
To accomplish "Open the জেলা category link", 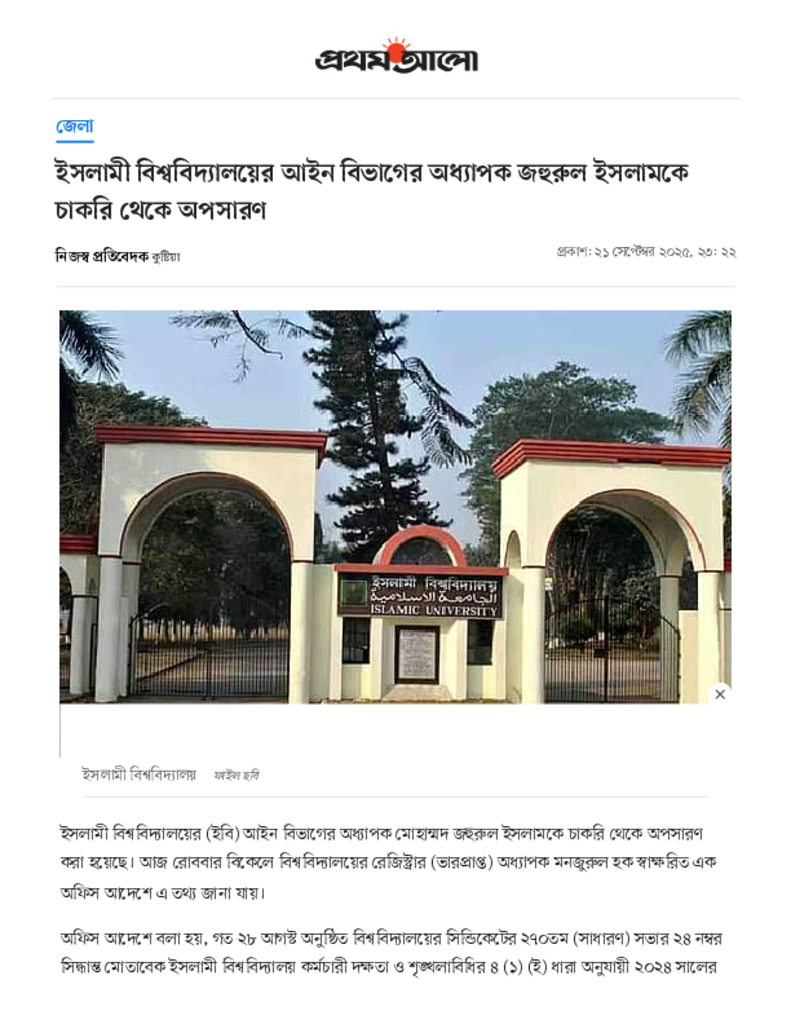I will pos(75,127).
